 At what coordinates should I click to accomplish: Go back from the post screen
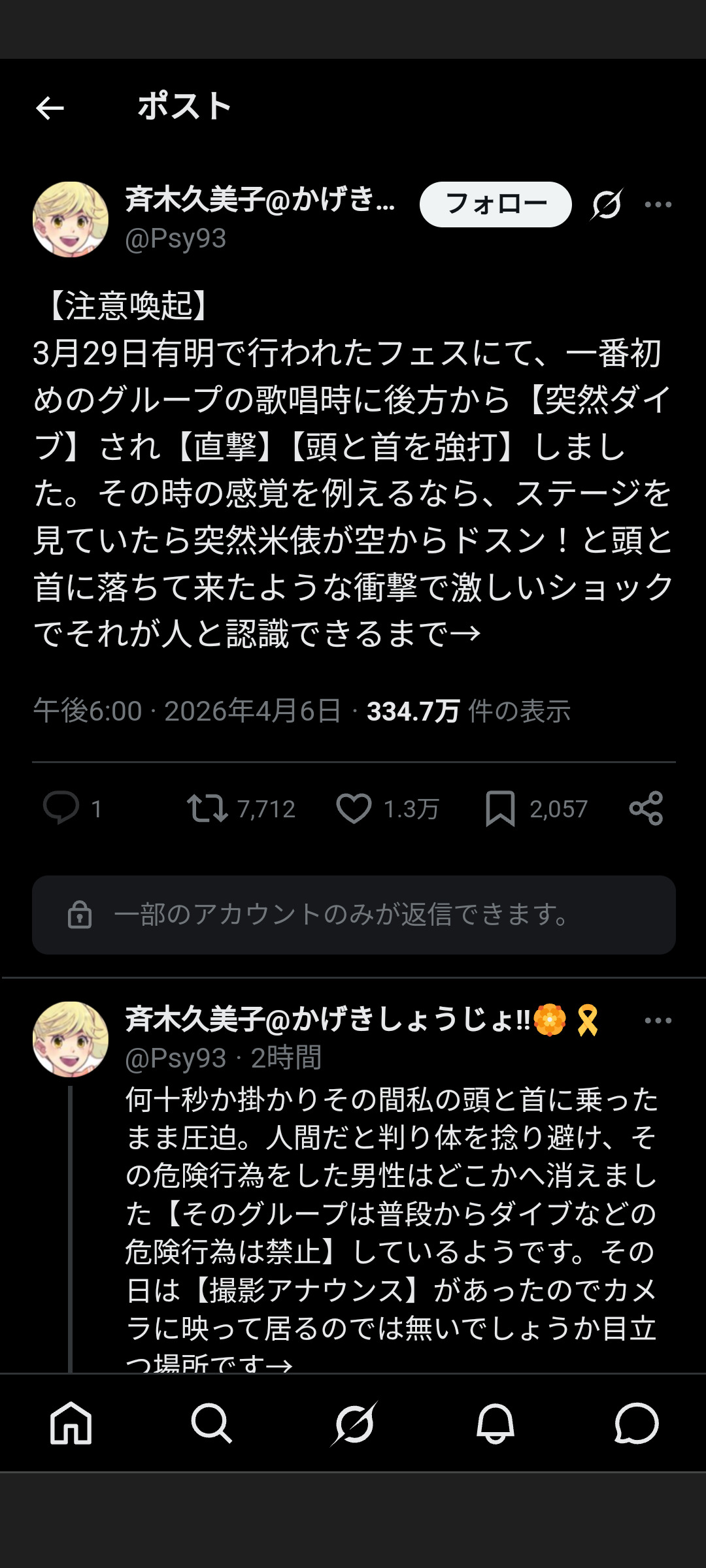(x=50, y=108)
